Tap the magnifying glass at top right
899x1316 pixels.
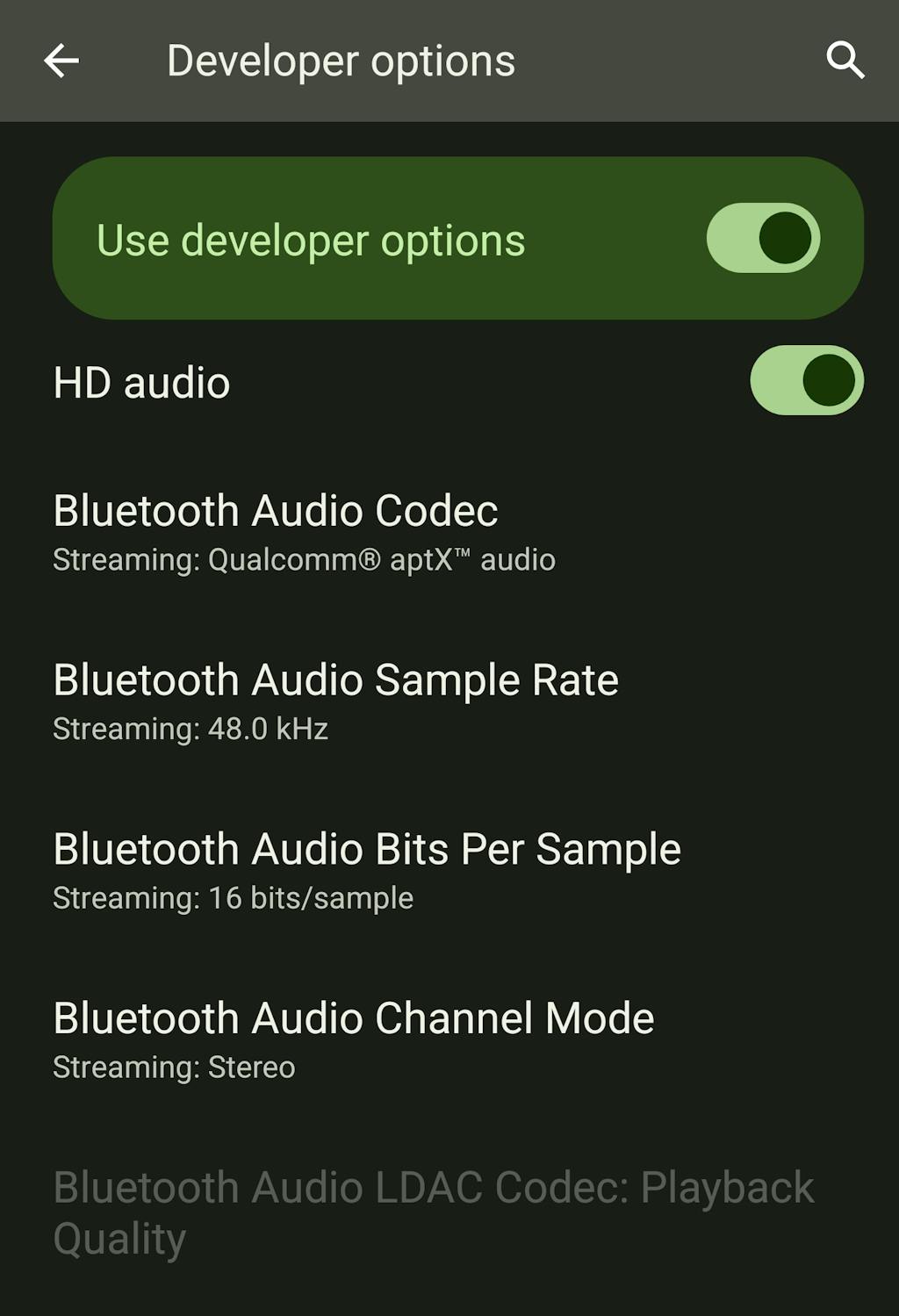tap(847, 61)
